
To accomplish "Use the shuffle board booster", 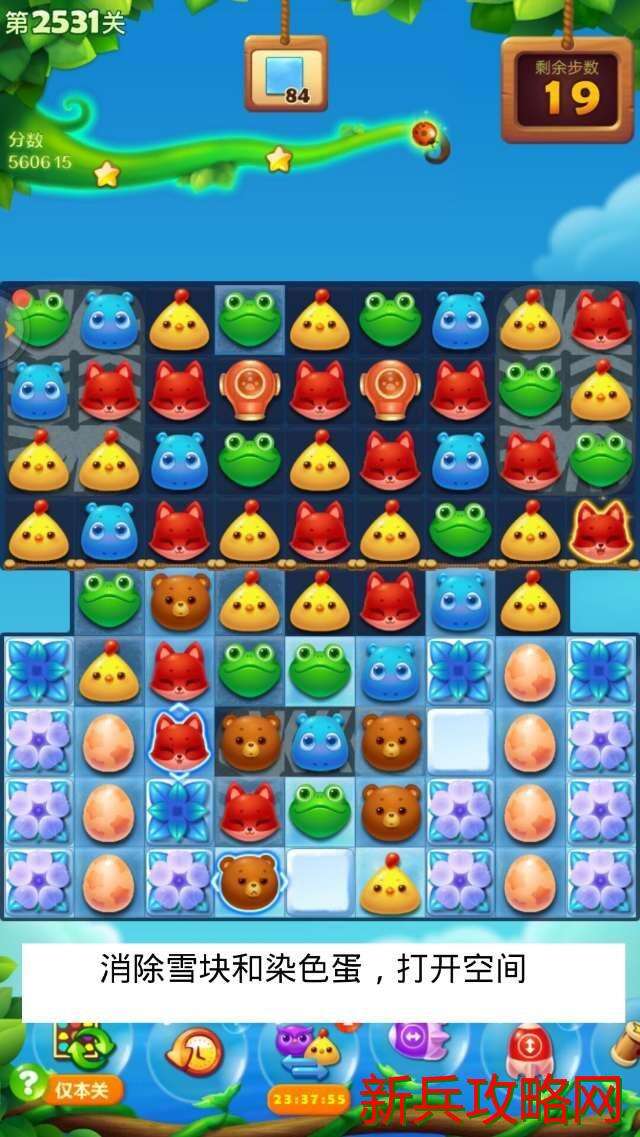I will [88, 1045].
